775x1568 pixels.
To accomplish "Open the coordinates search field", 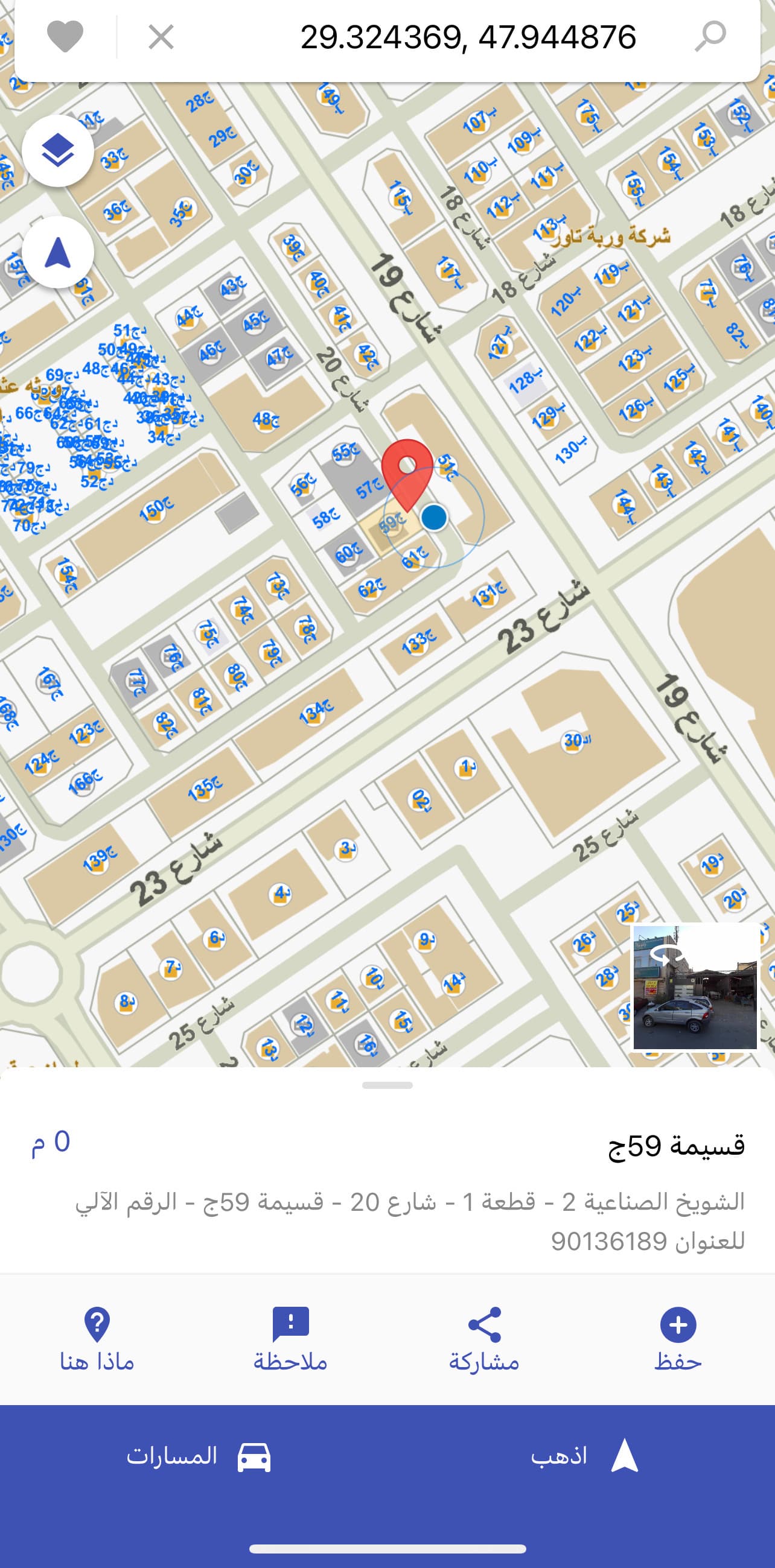I will click(x=468, y=37).
